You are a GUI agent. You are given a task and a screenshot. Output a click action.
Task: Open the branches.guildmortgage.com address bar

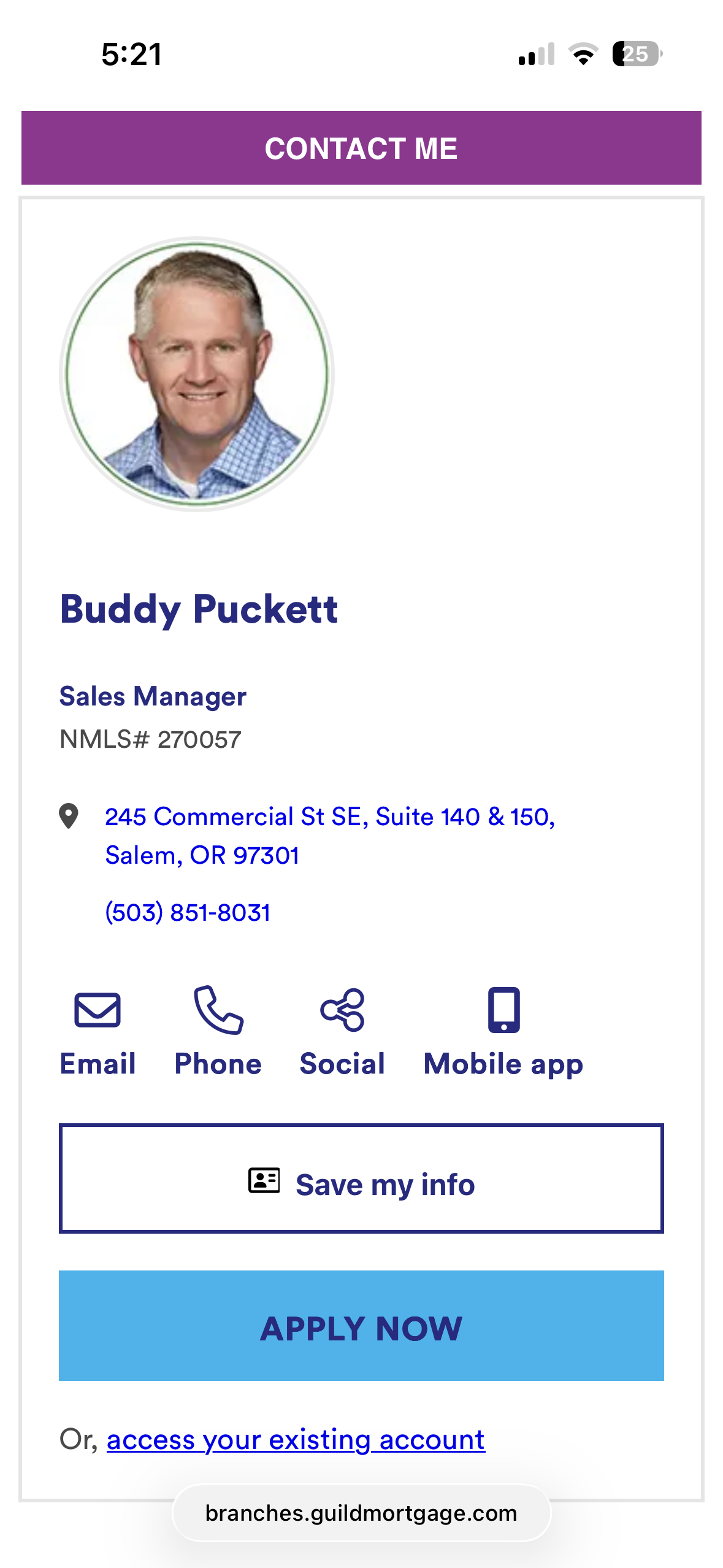coord(361,1513)
